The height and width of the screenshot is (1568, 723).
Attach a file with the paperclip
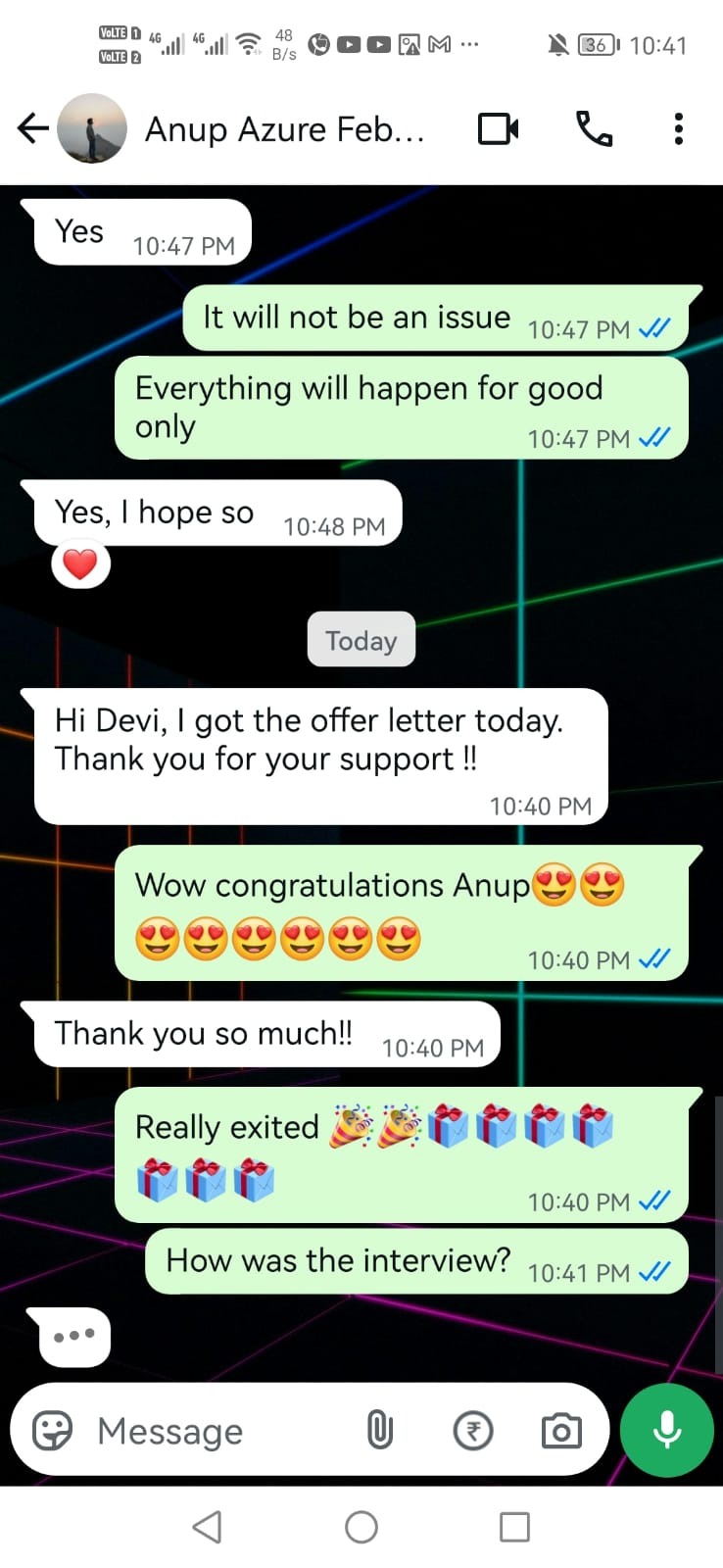379,1431
